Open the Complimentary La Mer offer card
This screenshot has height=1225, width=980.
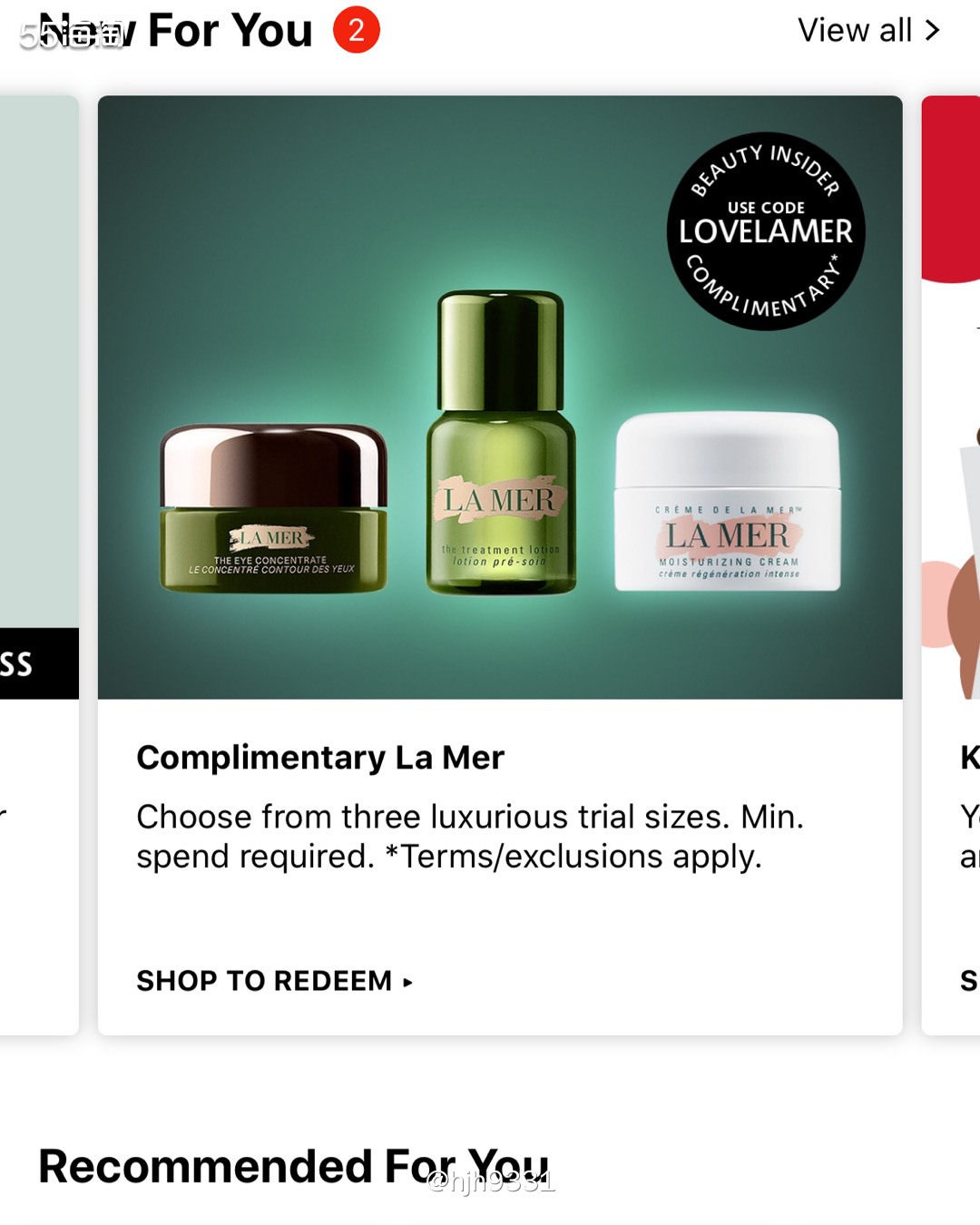click(500, 399)
